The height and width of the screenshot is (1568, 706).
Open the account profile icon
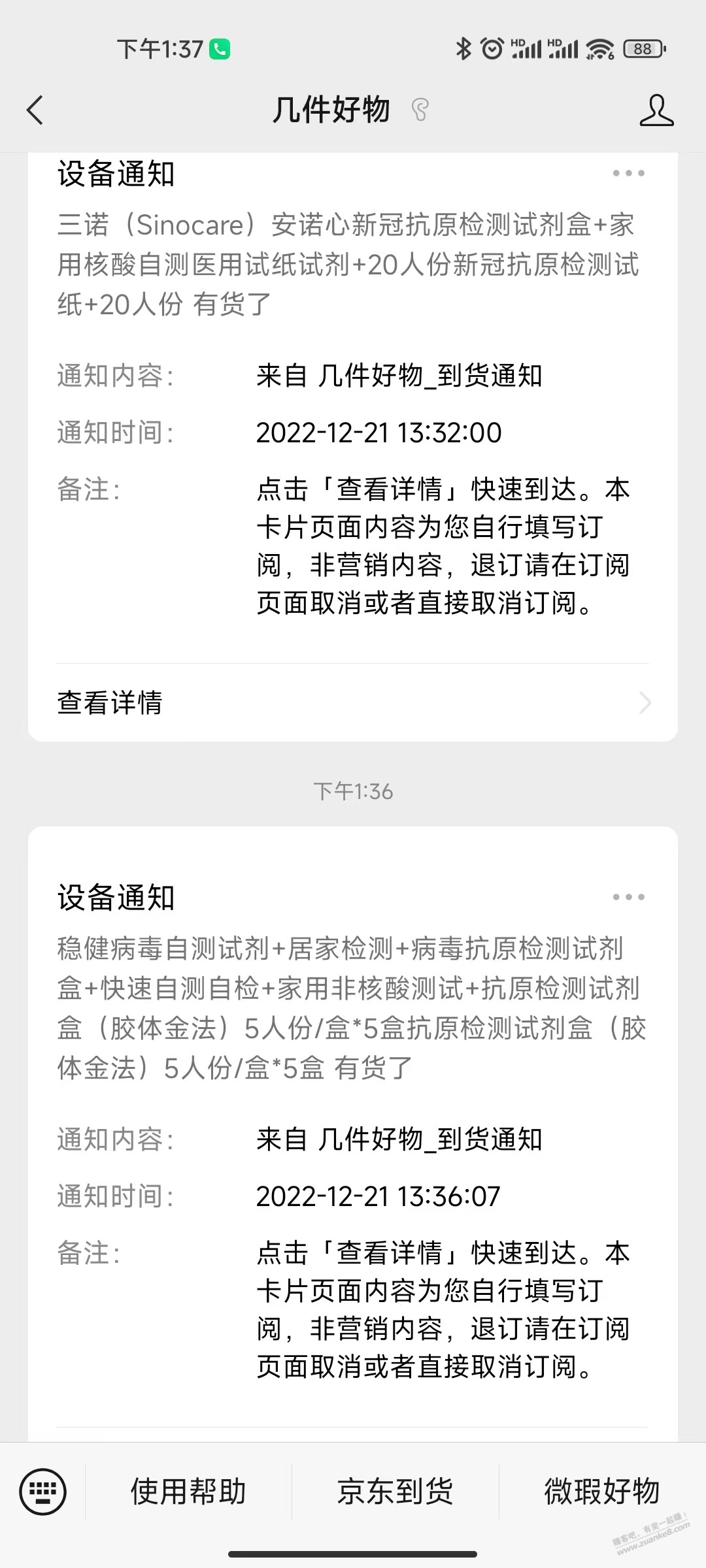pos(656,110)
